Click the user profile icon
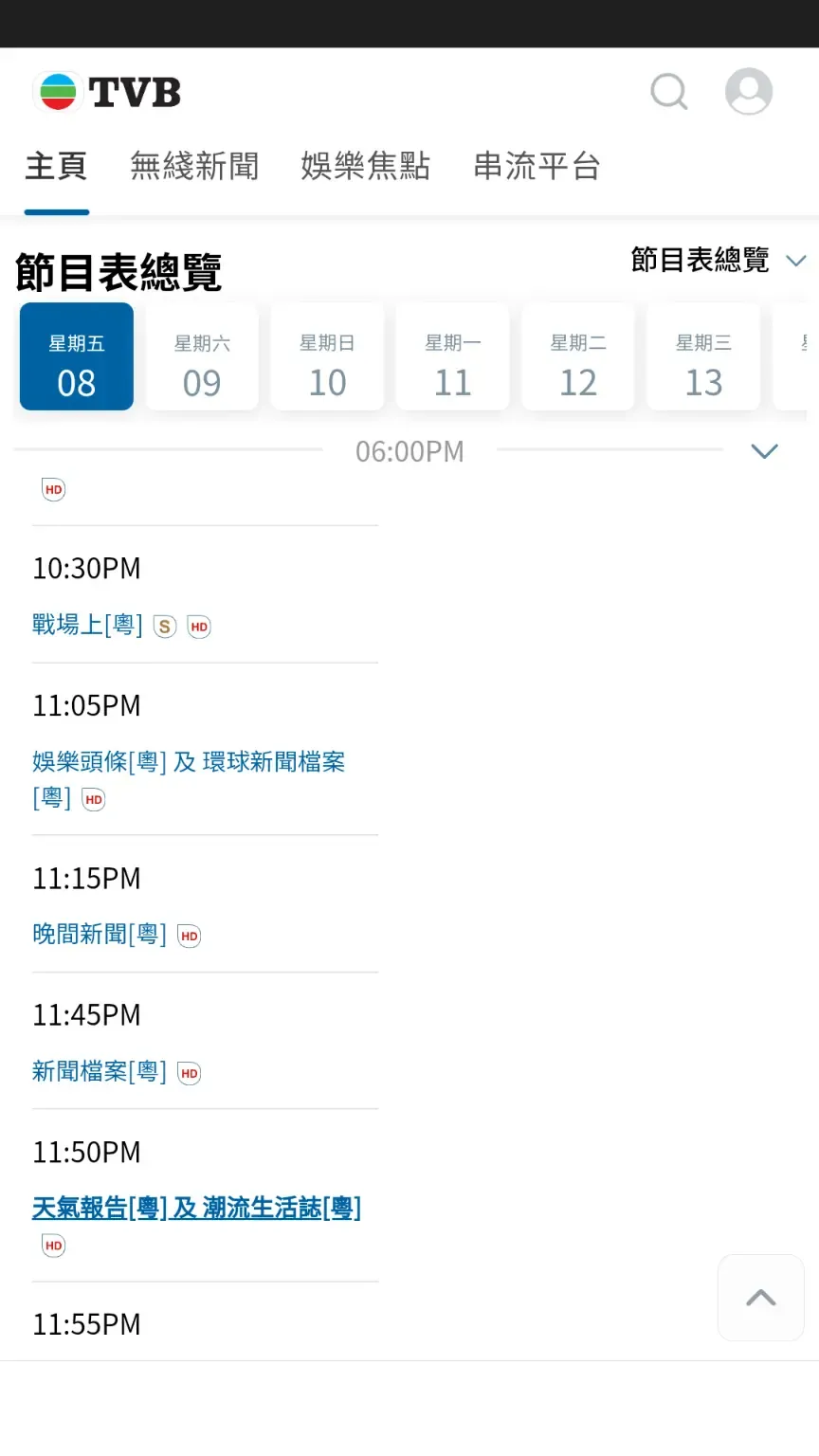The image size is (819, 1456). (748, 92)
